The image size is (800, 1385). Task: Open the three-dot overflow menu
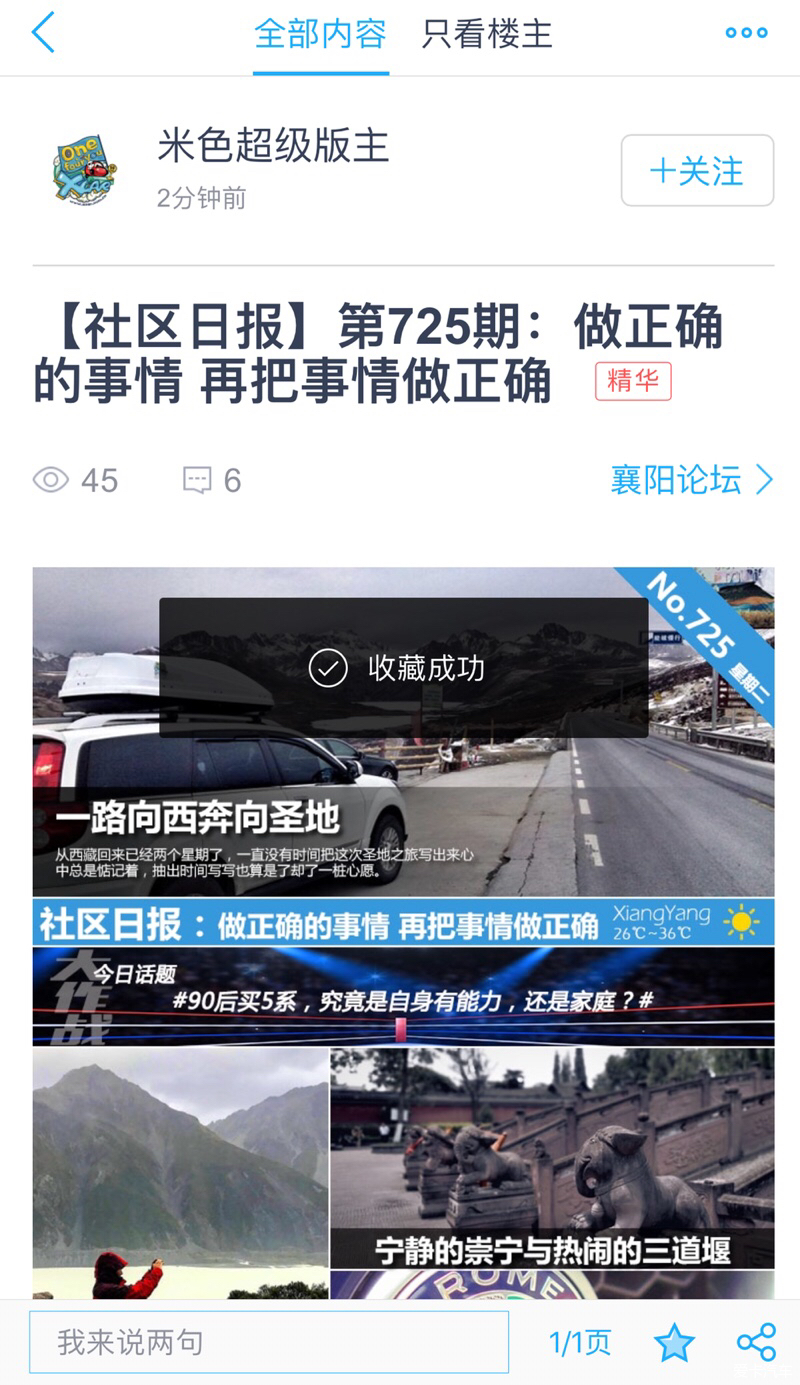pos(746,33)
